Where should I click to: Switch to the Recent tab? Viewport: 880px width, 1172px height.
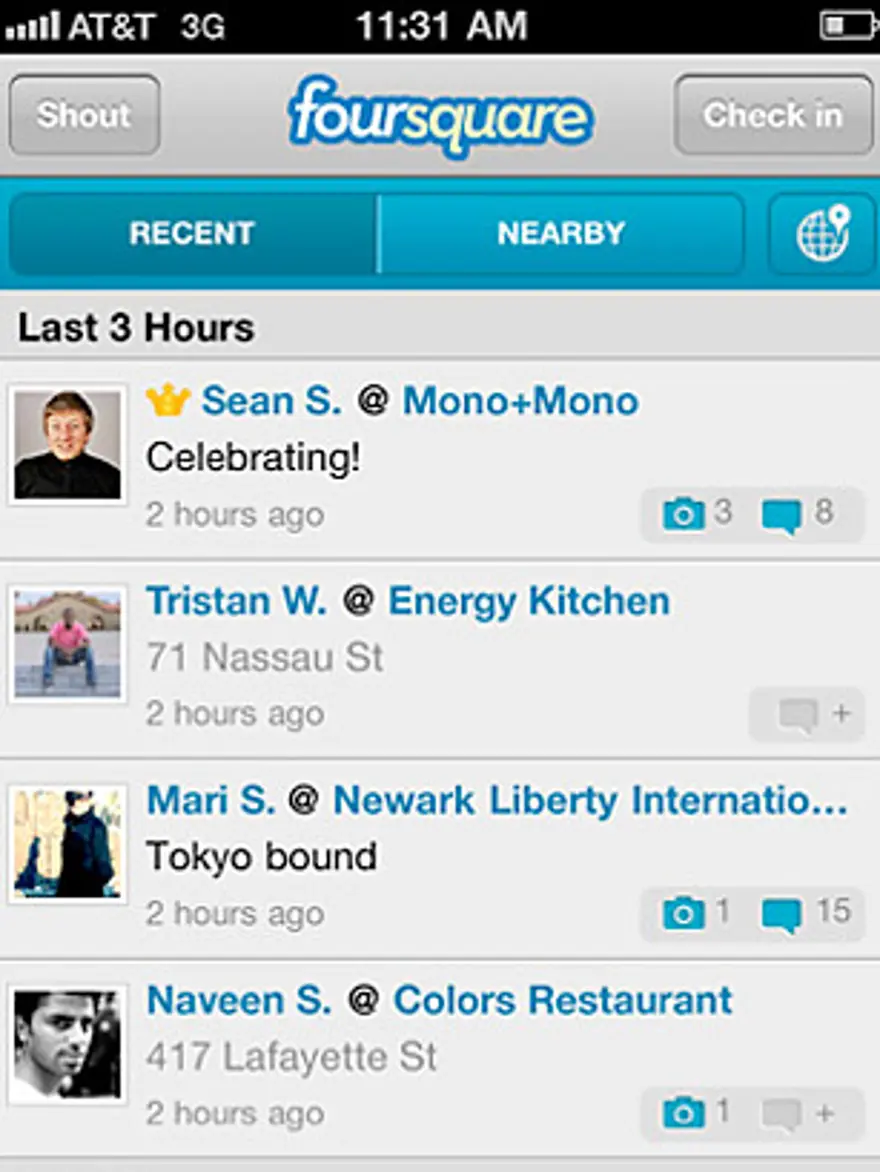point(192,234)
